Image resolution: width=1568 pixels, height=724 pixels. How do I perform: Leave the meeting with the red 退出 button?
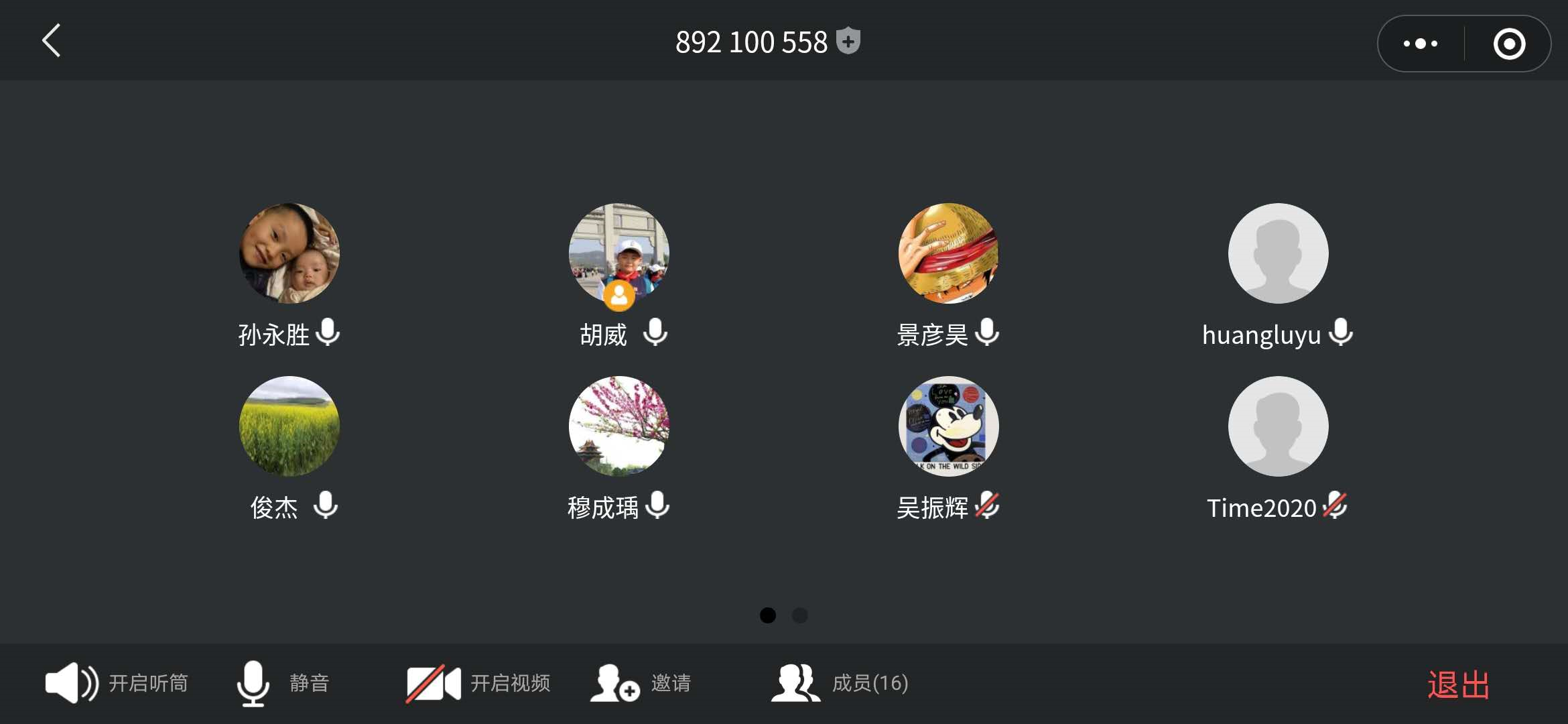[x=1458, y=685]
